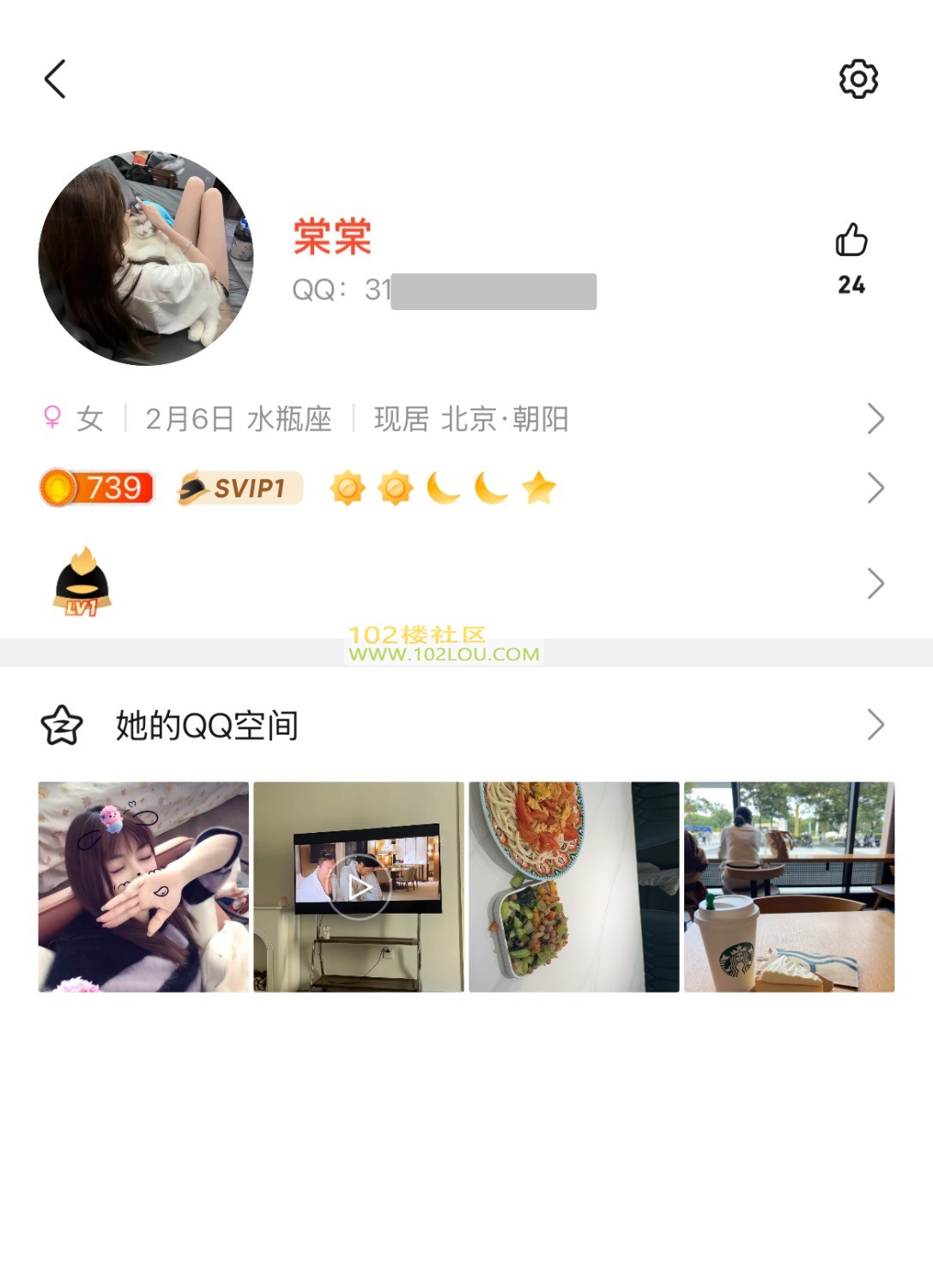Open the noodles and vegetables food photo
The width and height of the screenshot is (933, 1288).
[573, 887]
